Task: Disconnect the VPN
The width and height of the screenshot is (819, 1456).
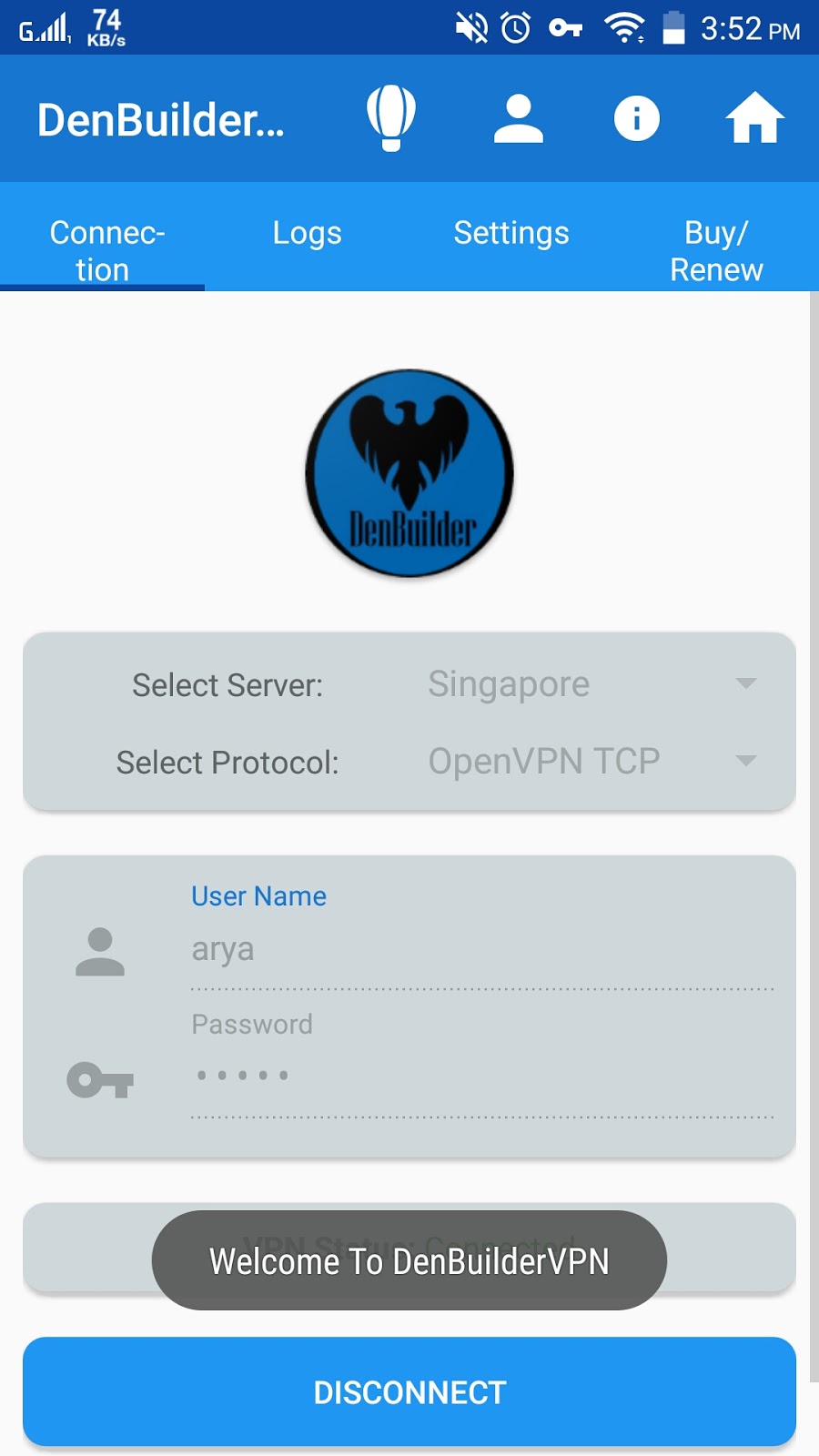Action: tap(409, 1391)
